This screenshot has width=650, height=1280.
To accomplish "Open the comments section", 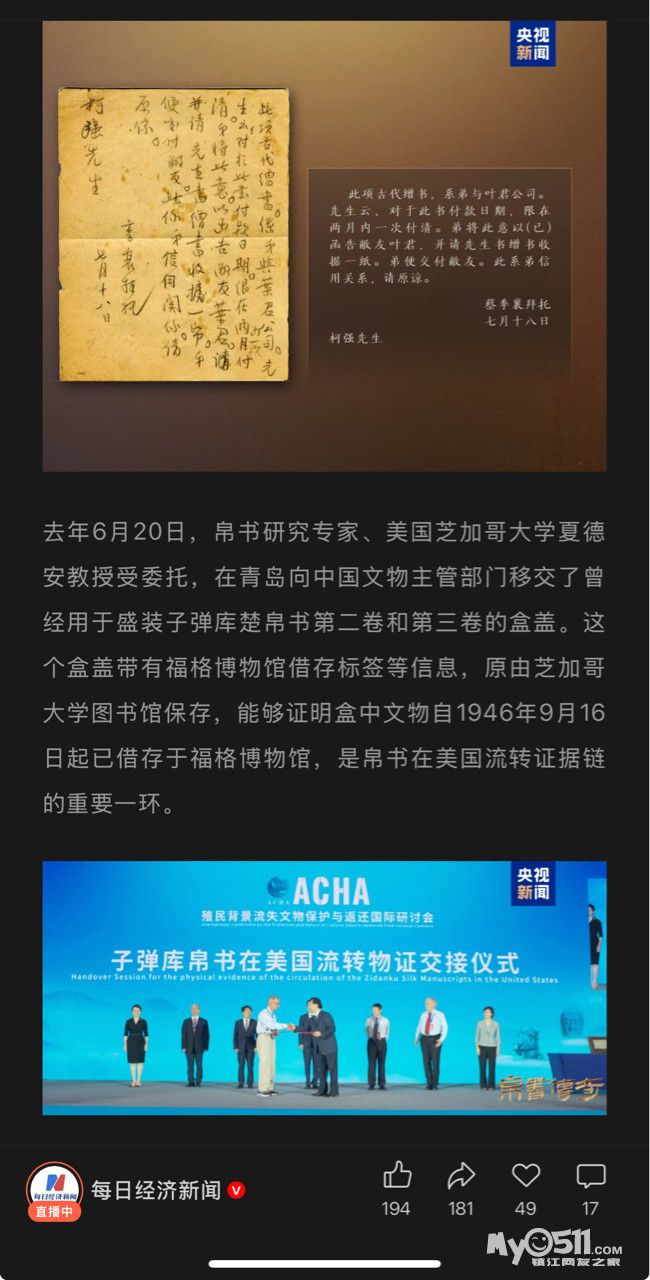I will pos(591,1175).
